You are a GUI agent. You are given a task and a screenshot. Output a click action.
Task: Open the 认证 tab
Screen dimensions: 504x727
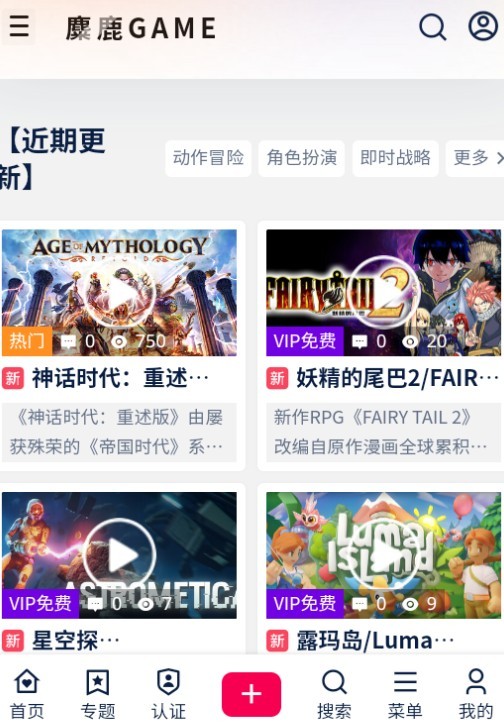pyautogui.click(x=168, y=694)
